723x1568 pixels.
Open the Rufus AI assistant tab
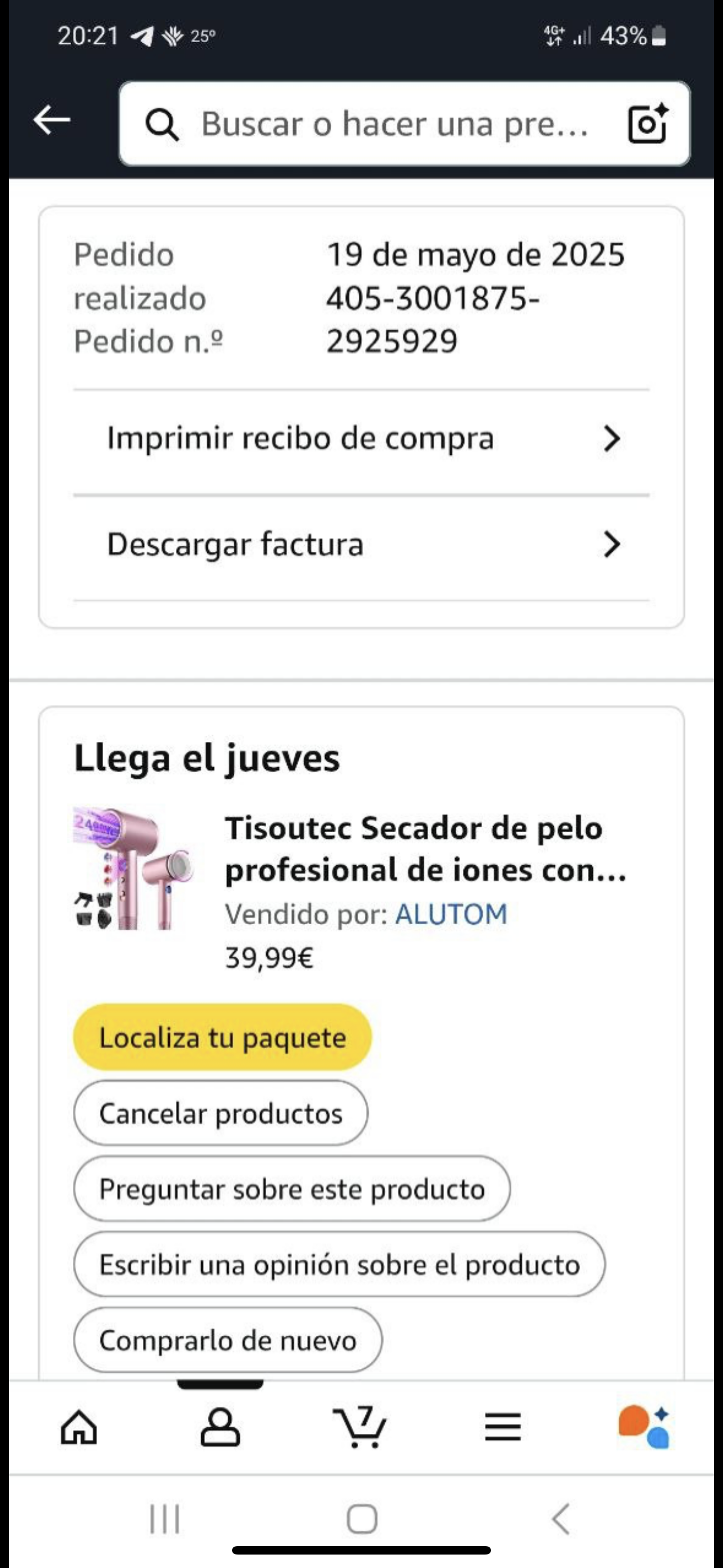click(x=644, y=1427)
